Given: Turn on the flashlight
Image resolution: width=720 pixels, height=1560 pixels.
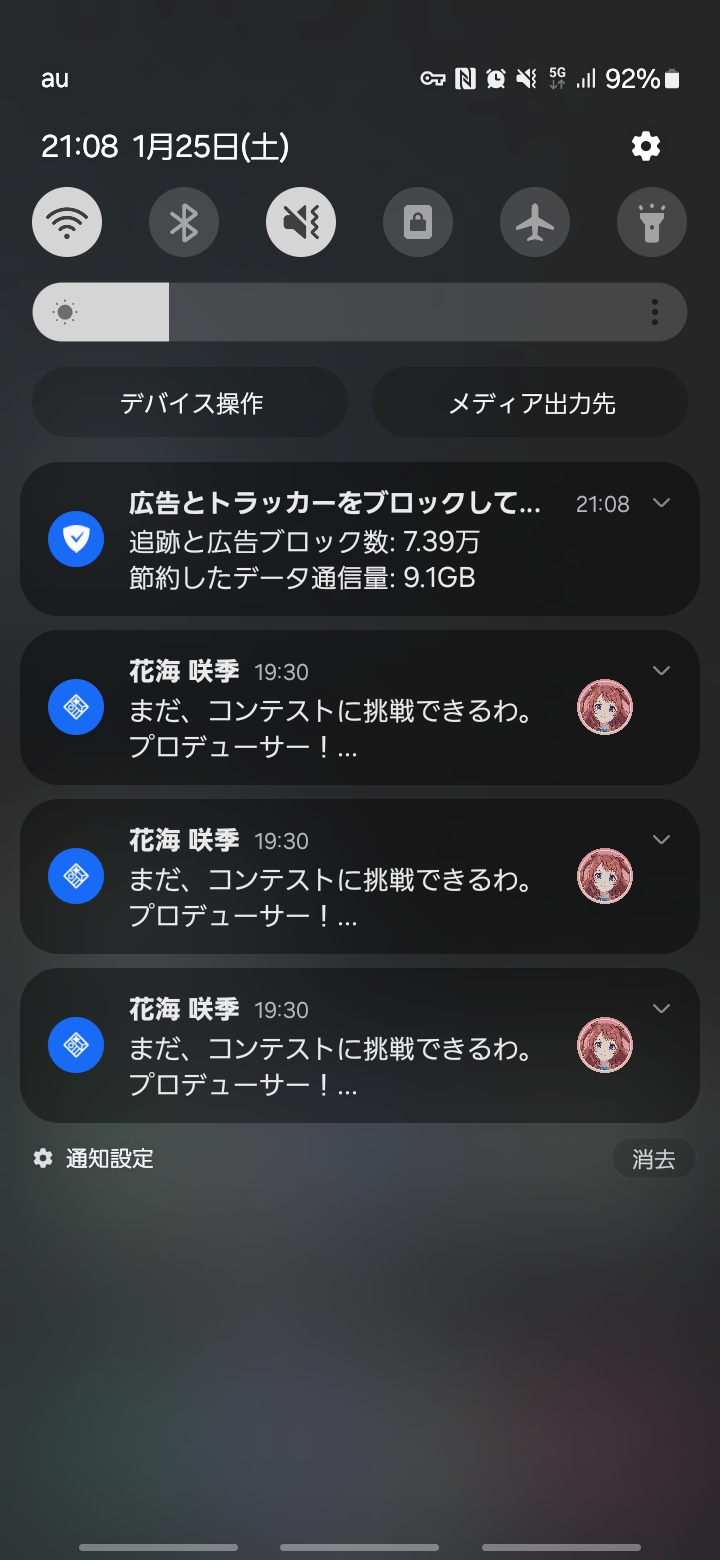Looking at the screenshot, I should pyautogui.click(x=652, y=222).
